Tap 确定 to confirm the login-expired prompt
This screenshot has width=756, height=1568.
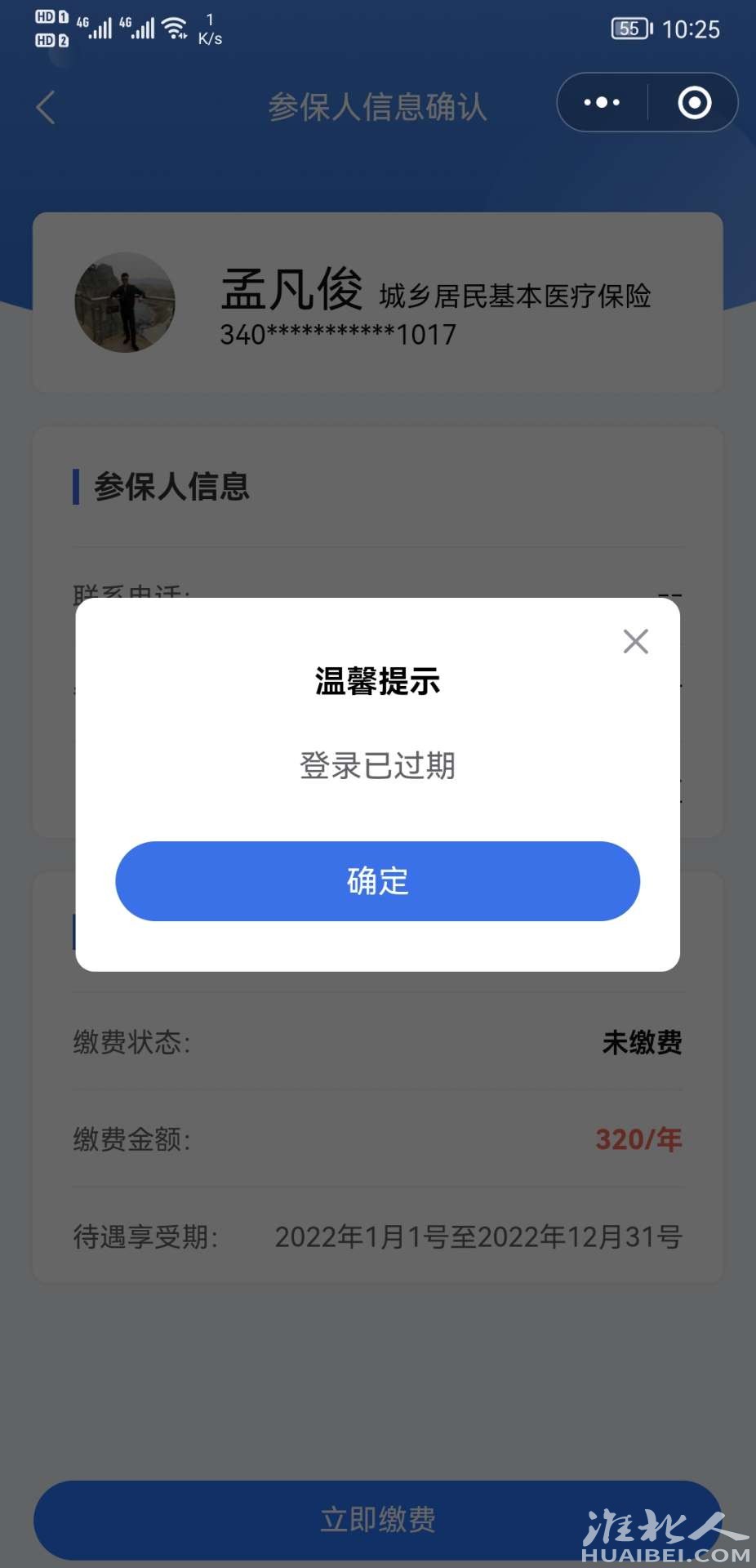(377, 881)
